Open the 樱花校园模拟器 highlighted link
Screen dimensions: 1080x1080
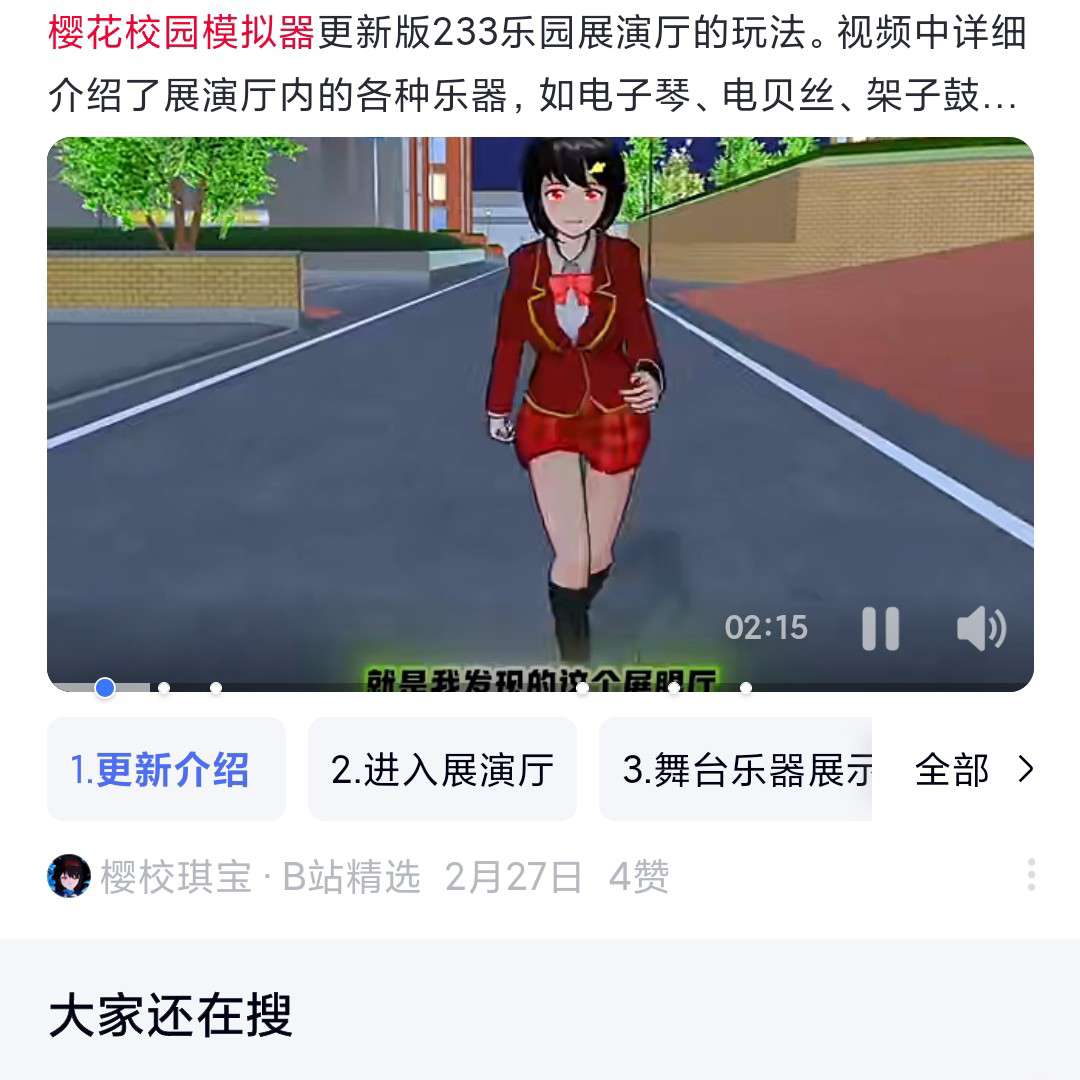tap(181, 33)
